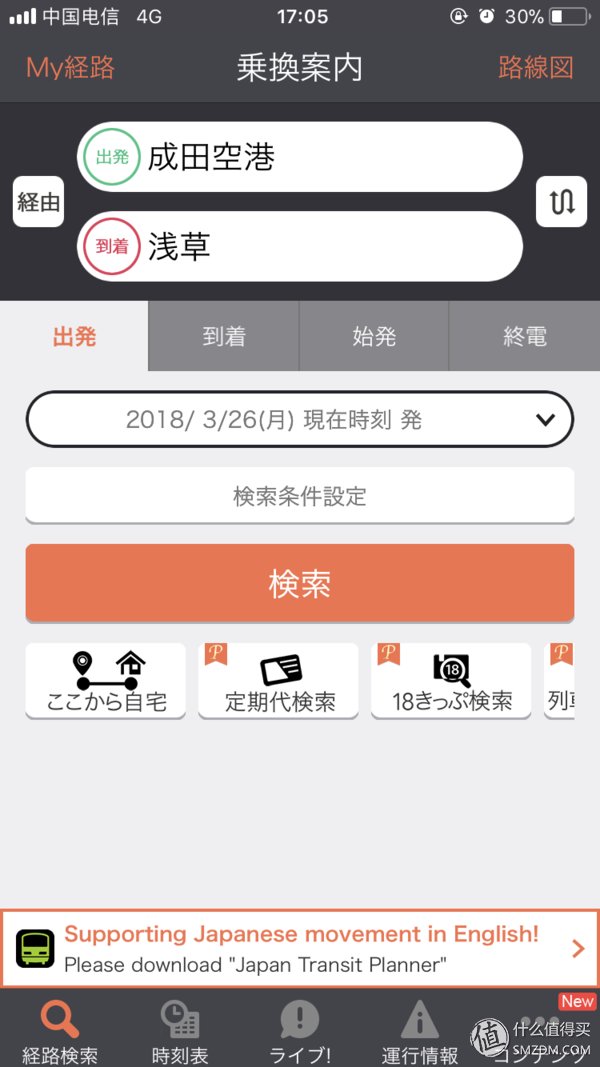The image size is (600, 1067).
Task: Switch to the 終電 tab
Action: (524, 336)
